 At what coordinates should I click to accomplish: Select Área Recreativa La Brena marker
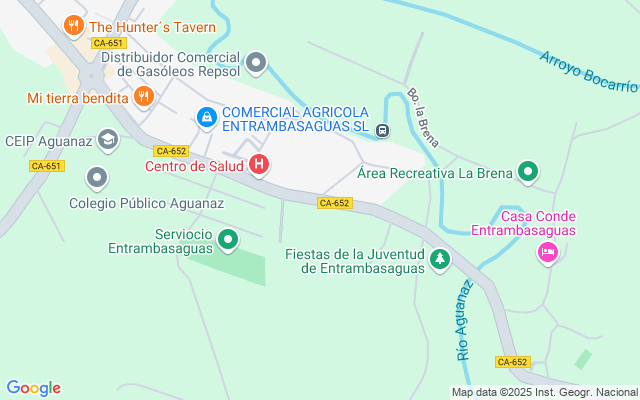528,172
